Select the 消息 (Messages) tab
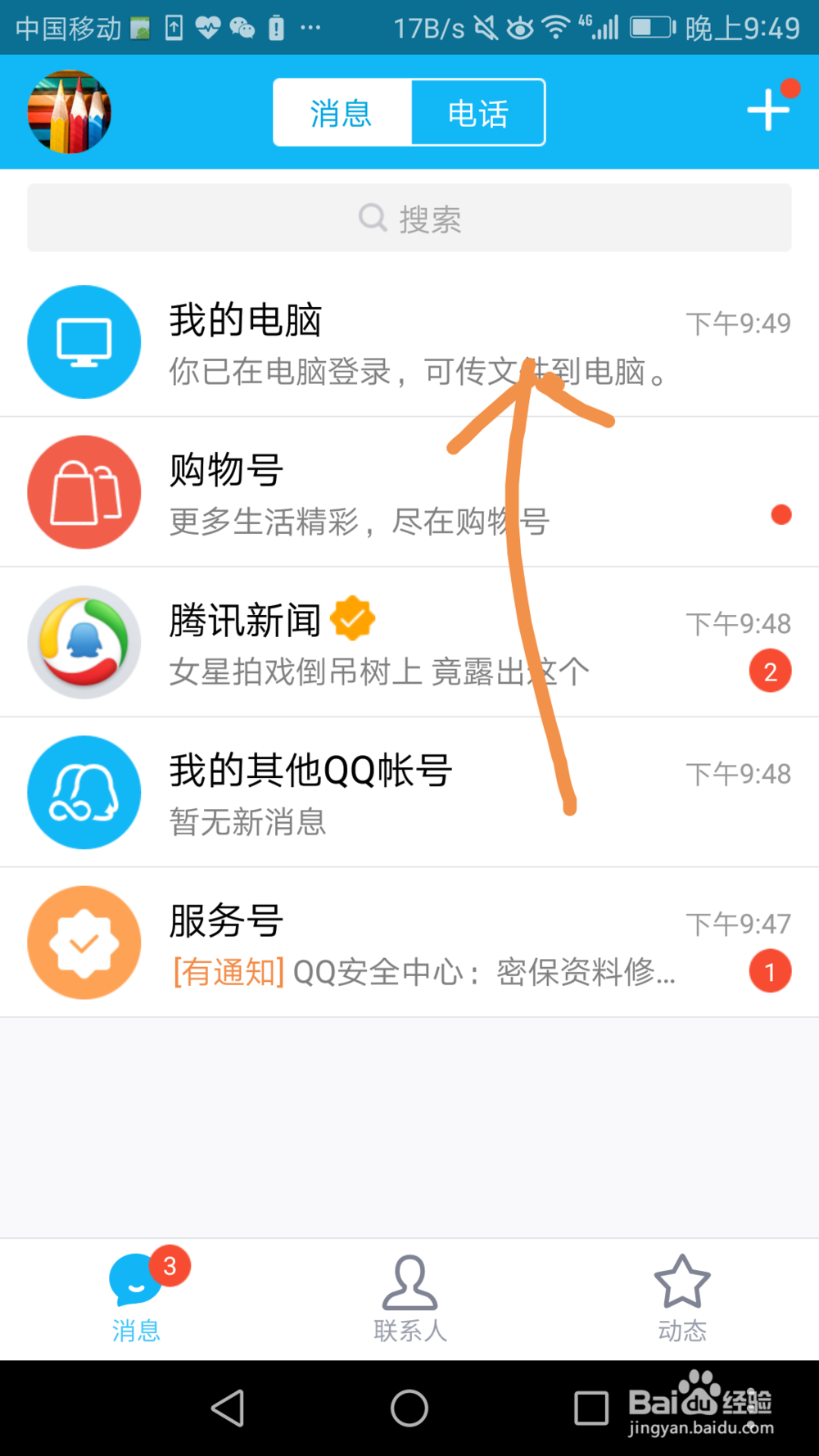 click(341, 112)
